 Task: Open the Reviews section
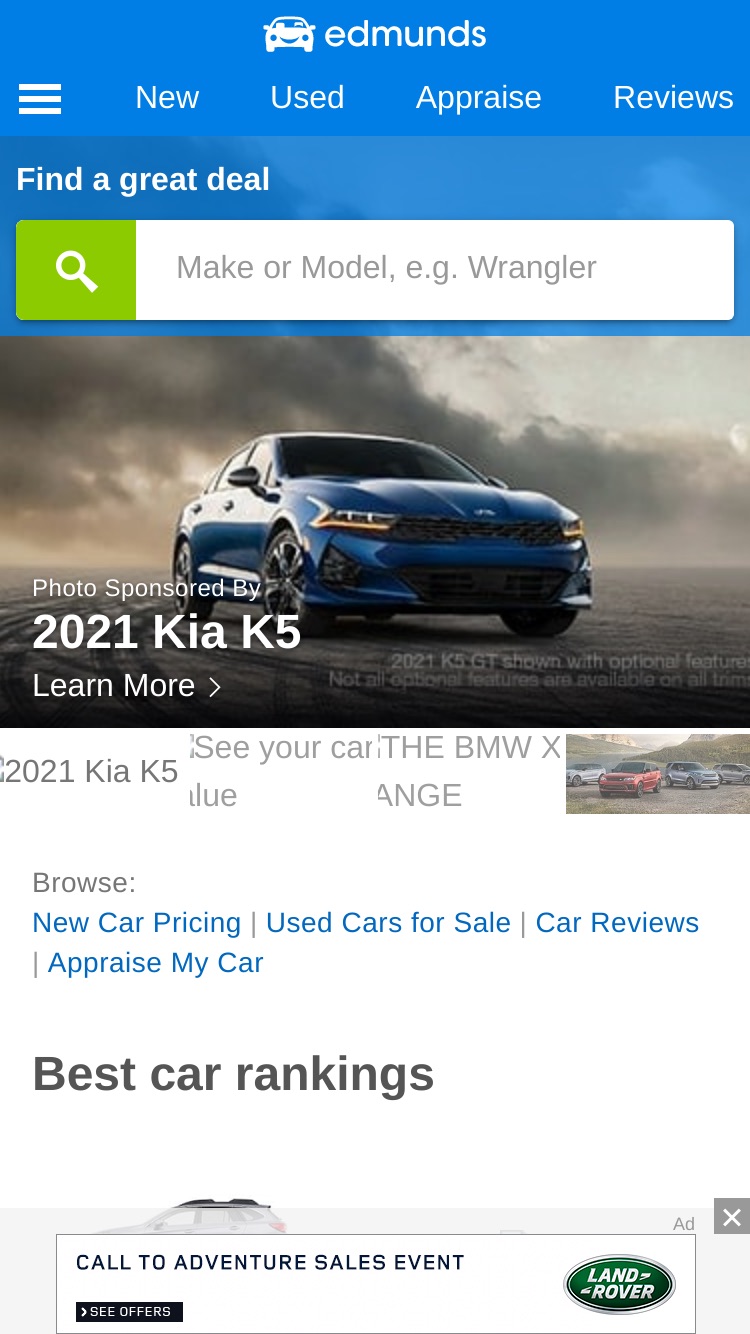coord(673,97)
